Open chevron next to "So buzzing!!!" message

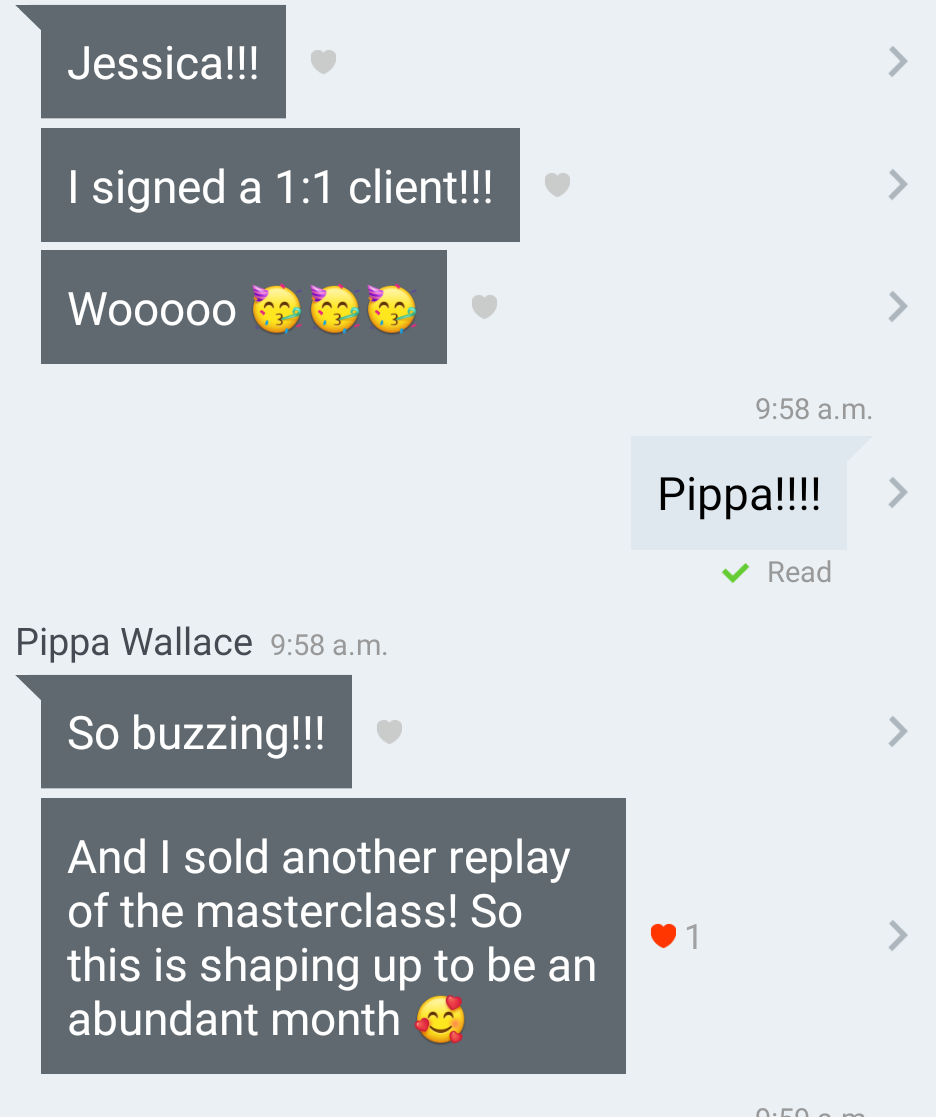[897, 732]
